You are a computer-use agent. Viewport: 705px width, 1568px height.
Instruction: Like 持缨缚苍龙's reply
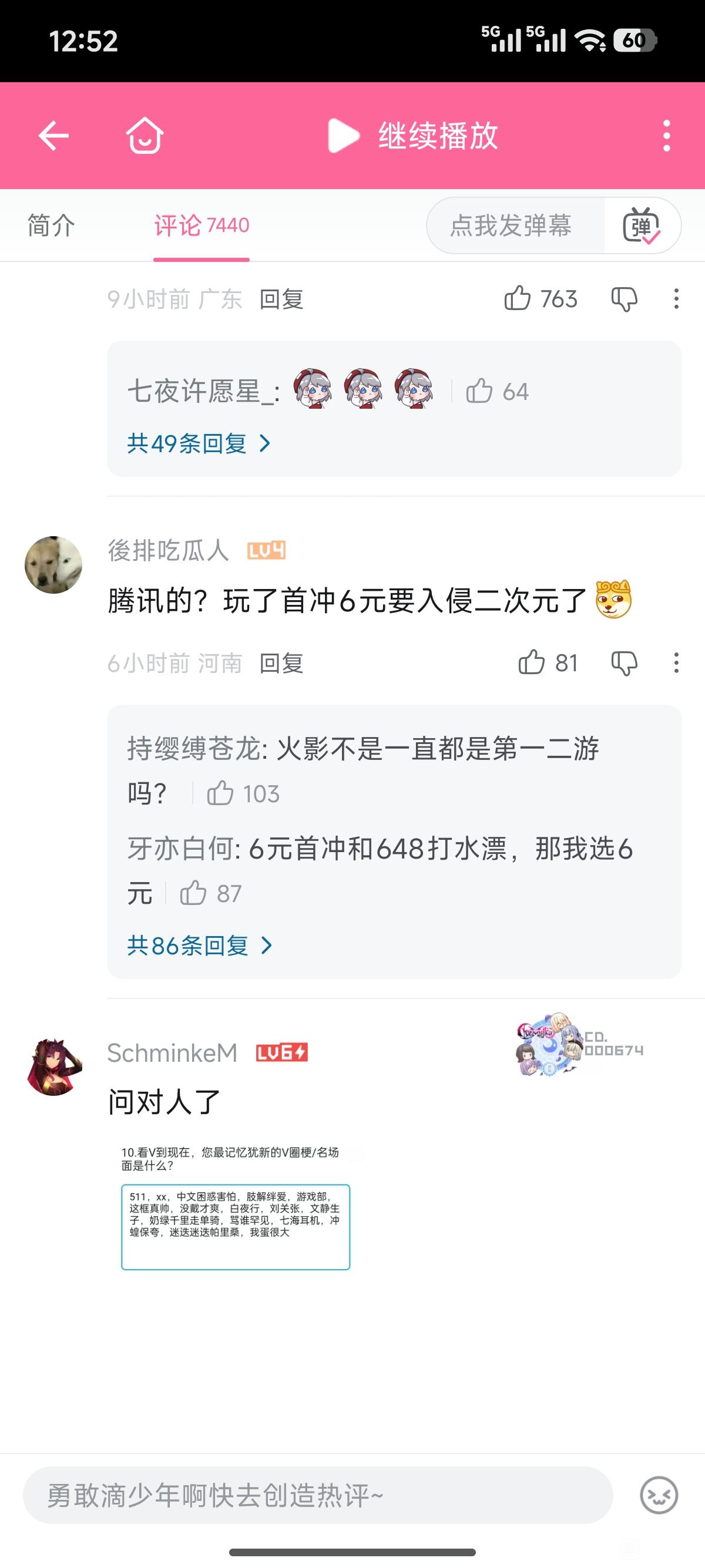point(220,794)
